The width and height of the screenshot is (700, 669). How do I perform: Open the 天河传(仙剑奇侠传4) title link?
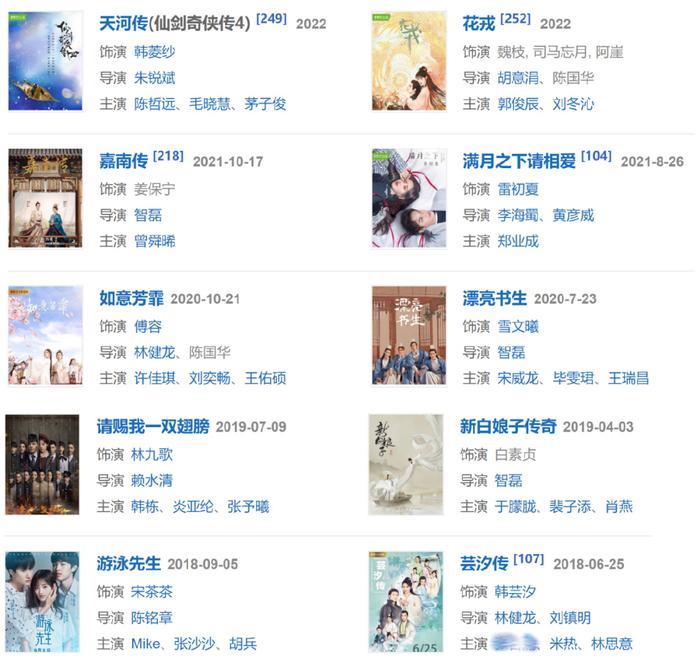(175, 23)
